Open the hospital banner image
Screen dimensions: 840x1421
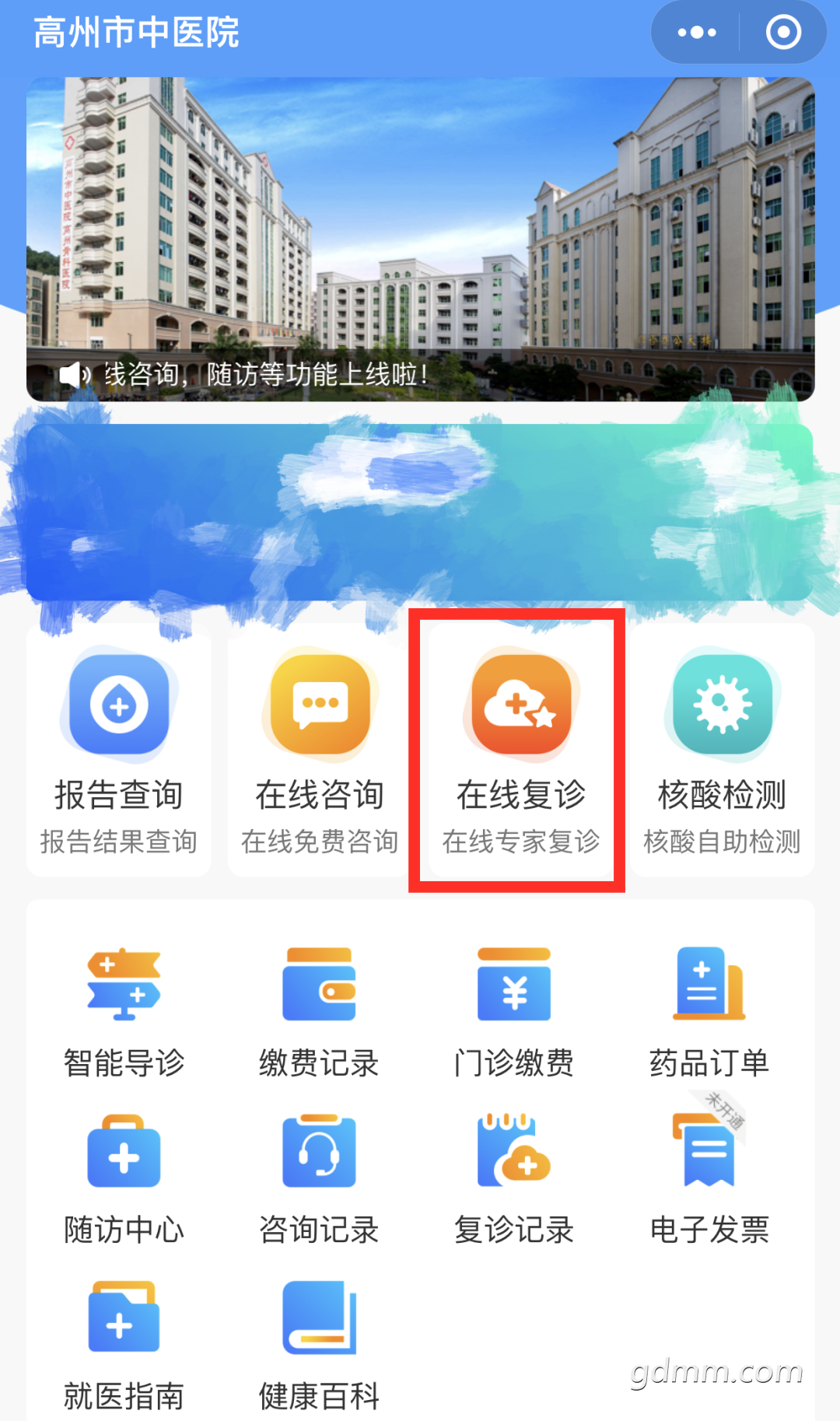pyautogui.click(x=420, y=239)
